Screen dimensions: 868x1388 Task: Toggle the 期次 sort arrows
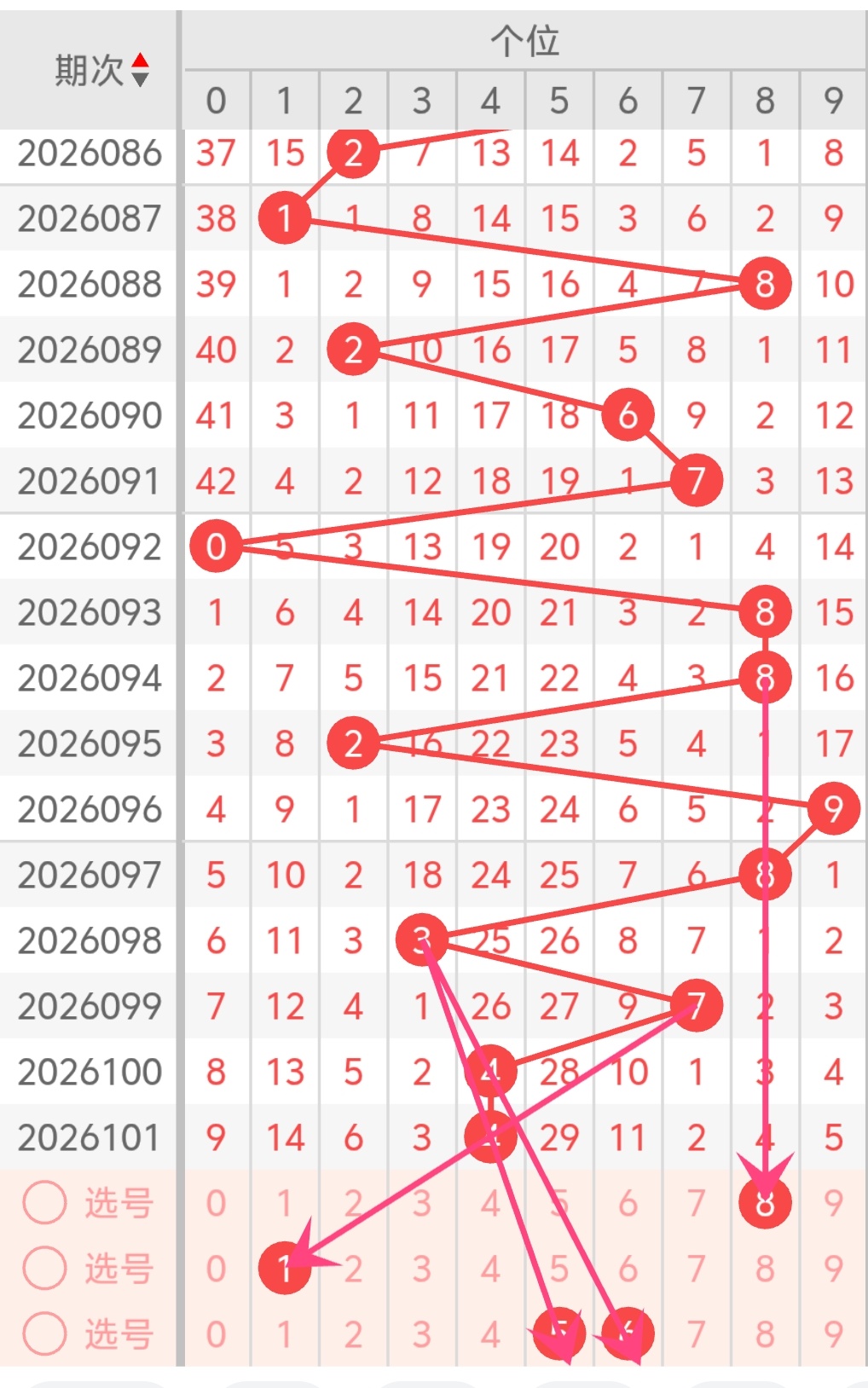(141, 70)
